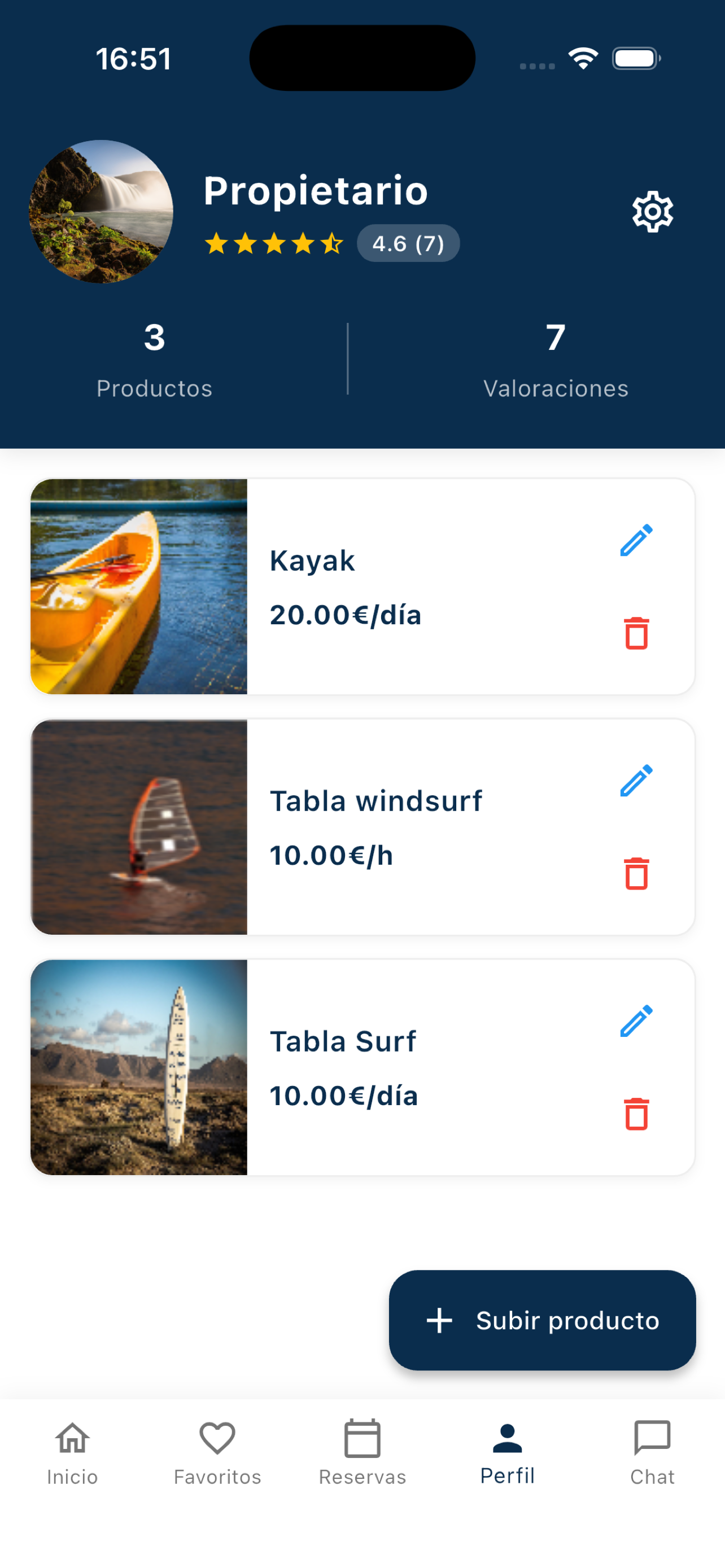Edit the Kayak product
This screenshot has height=1568, width=725.
pos(636,540)
